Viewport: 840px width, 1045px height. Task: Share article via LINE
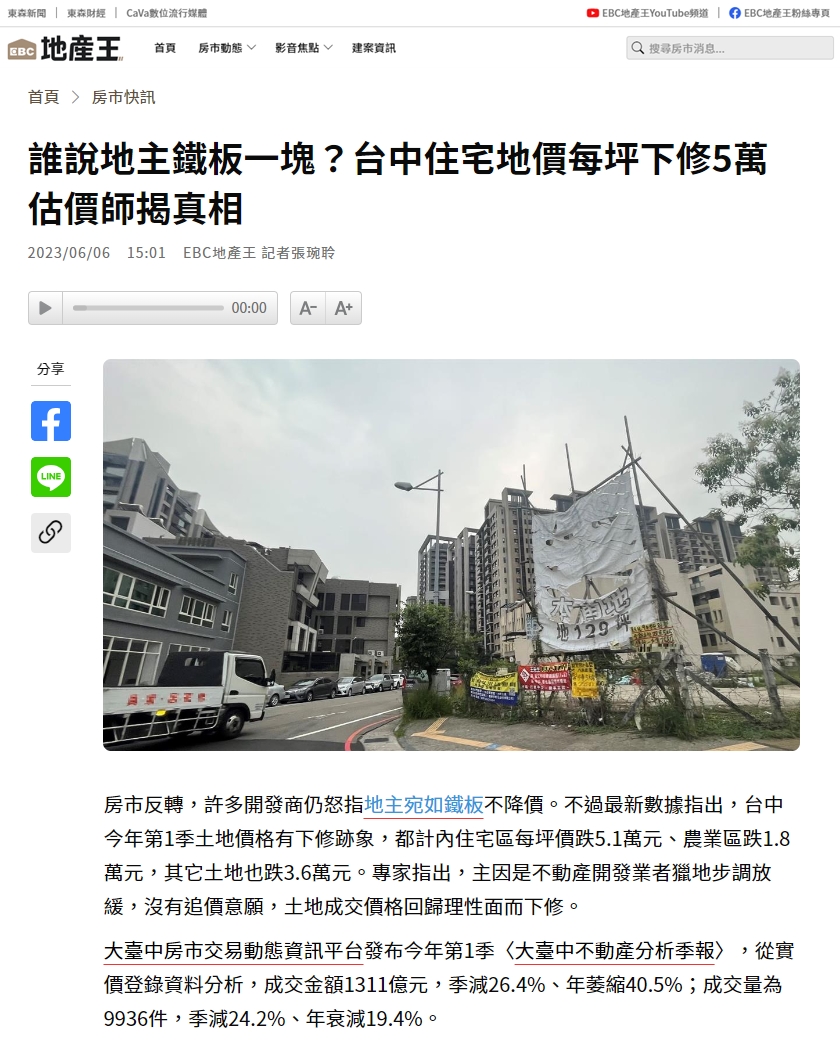tap(51, 477)
